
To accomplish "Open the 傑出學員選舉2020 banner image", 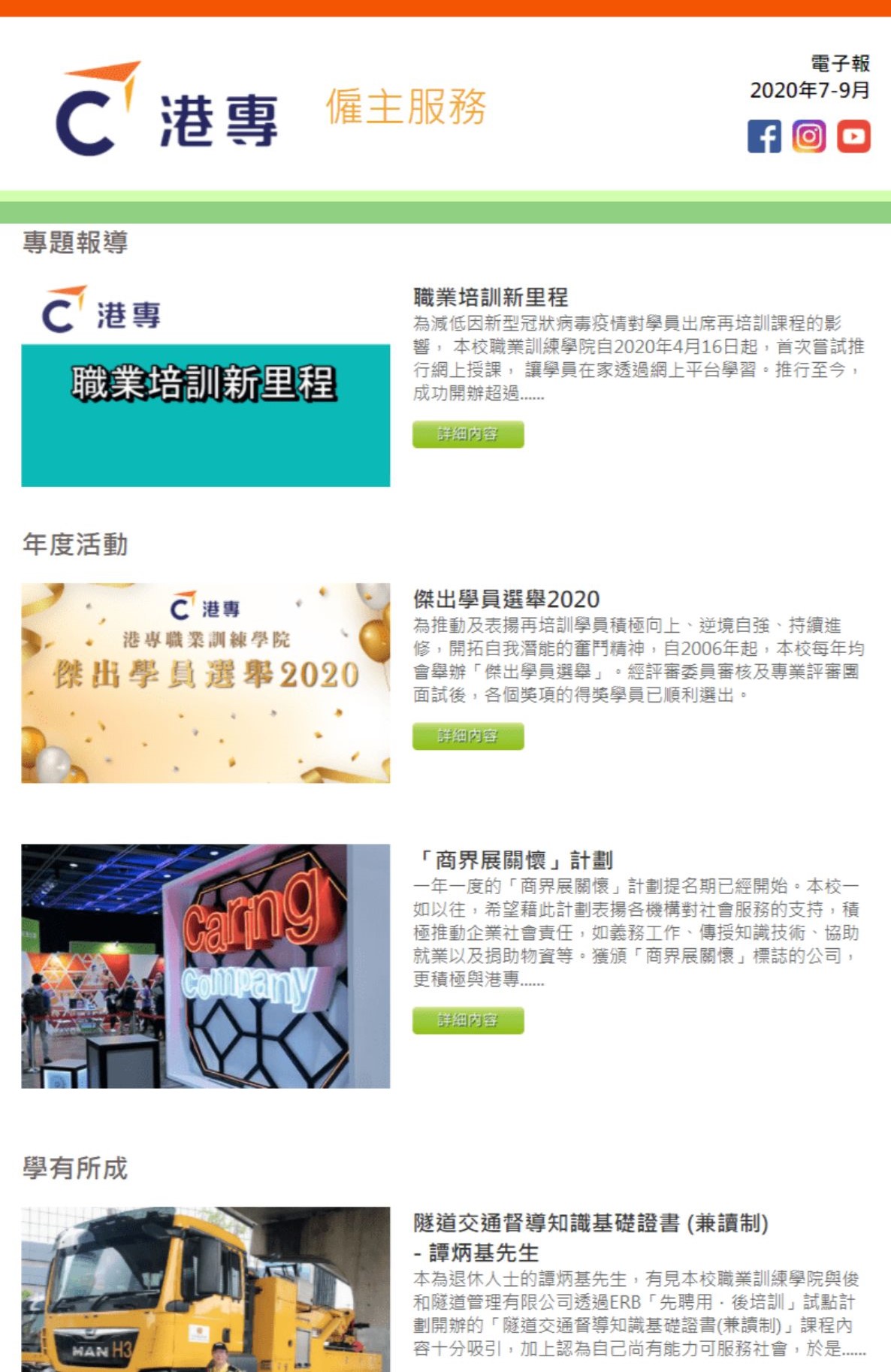I will 205,683.
